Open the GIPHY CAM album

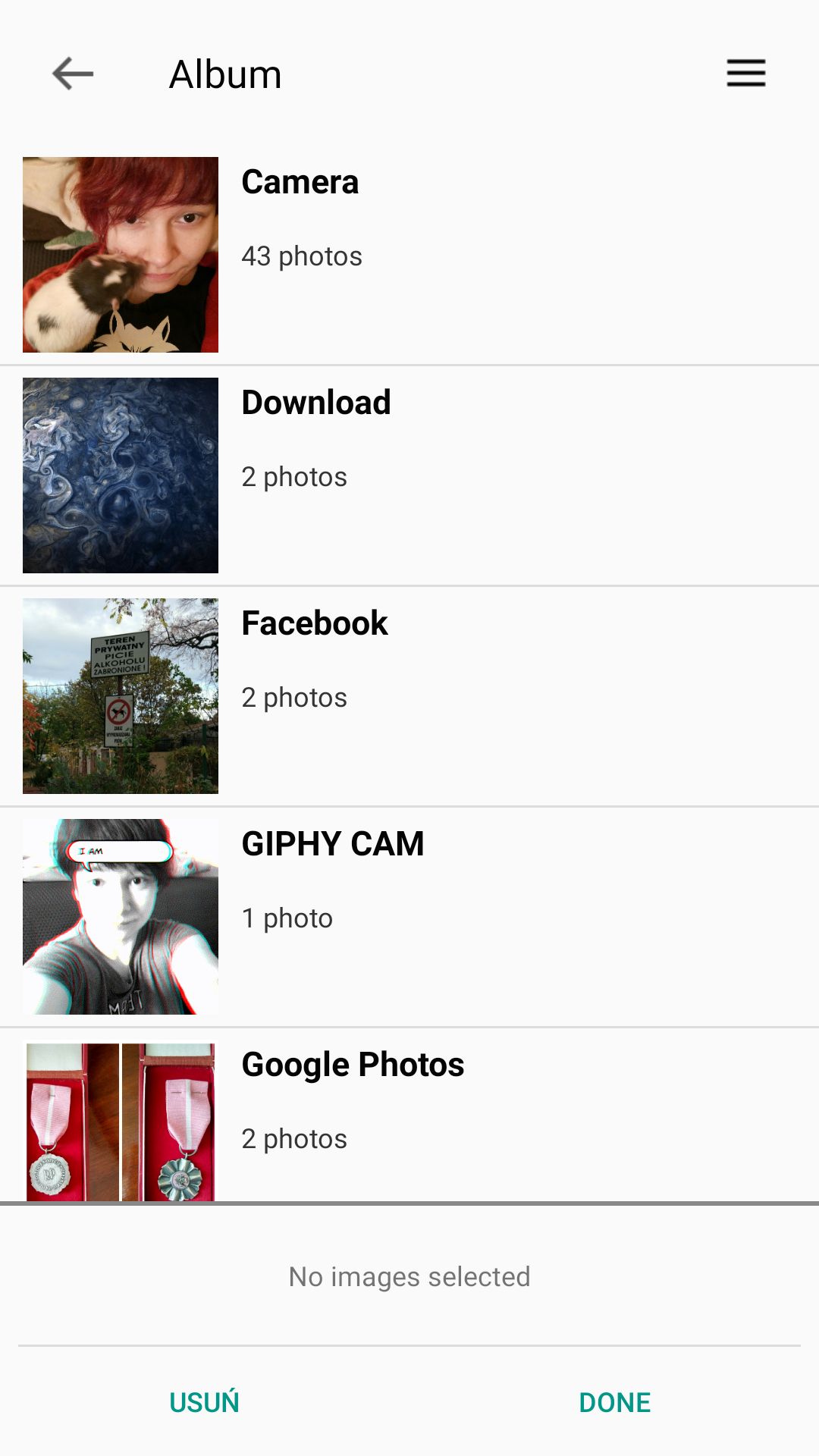click(409, 917)
